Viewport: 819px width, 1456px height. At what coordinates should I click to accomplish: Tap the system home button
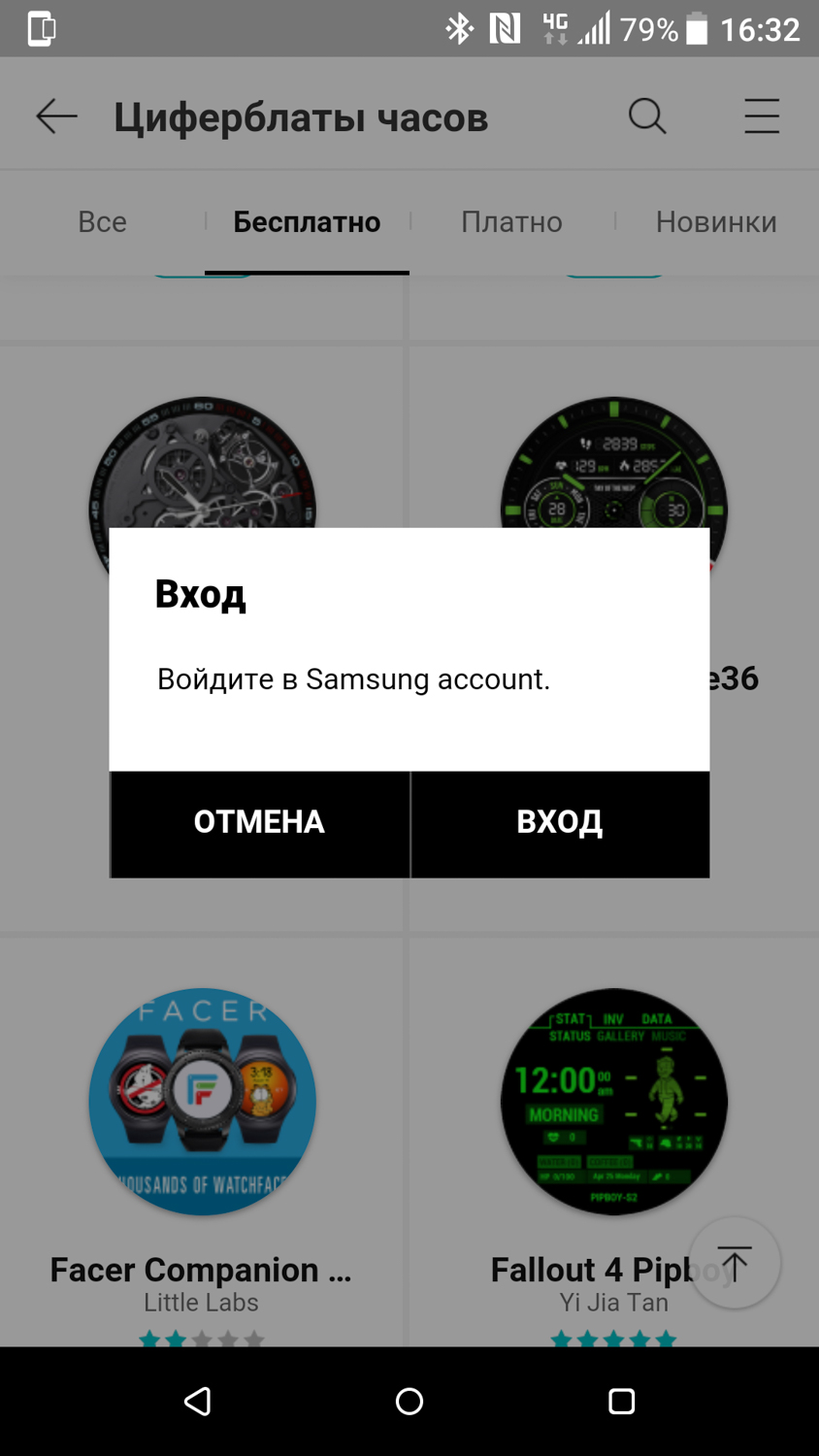(x=409, y=1401)
